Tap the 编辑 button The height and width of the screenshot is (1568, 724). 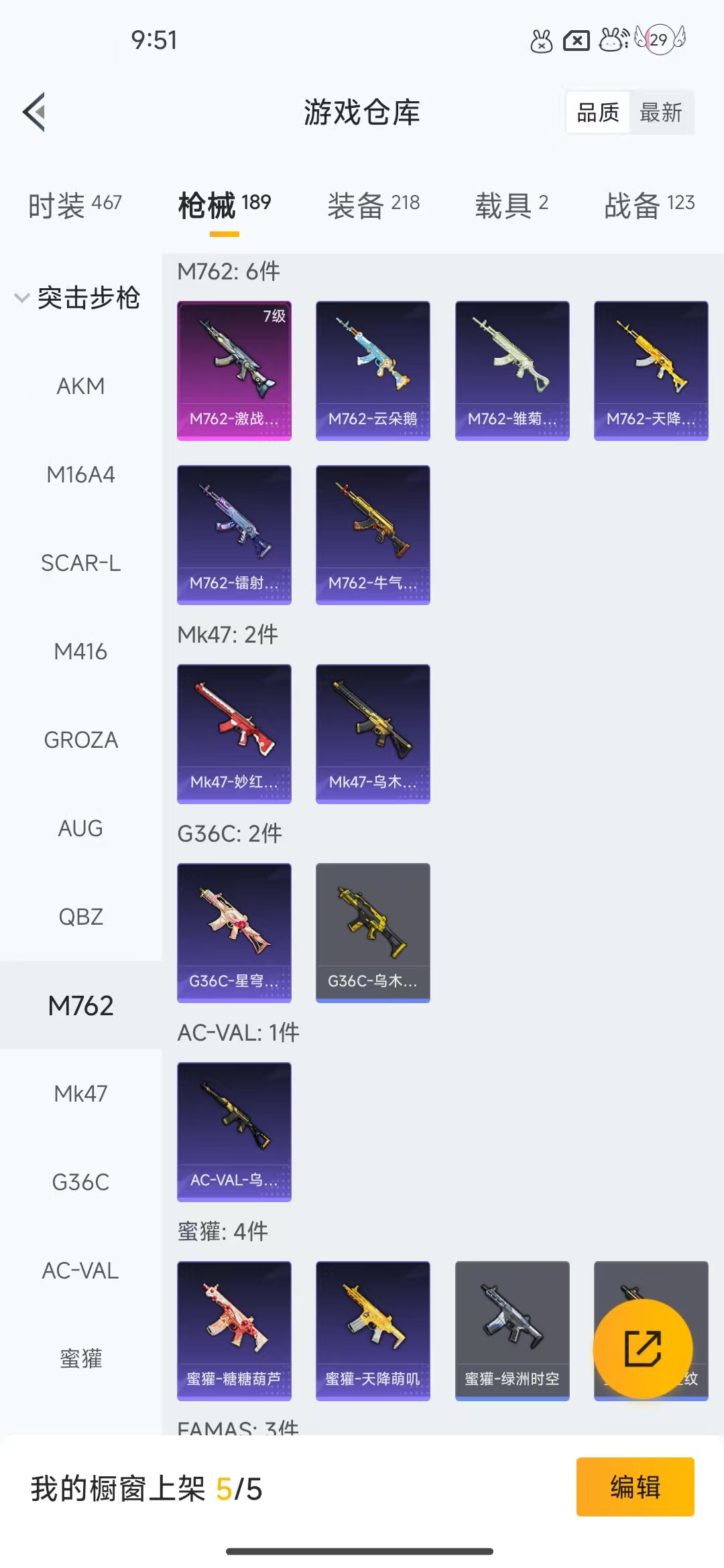pyautogui.click(x=635, y=1487)
